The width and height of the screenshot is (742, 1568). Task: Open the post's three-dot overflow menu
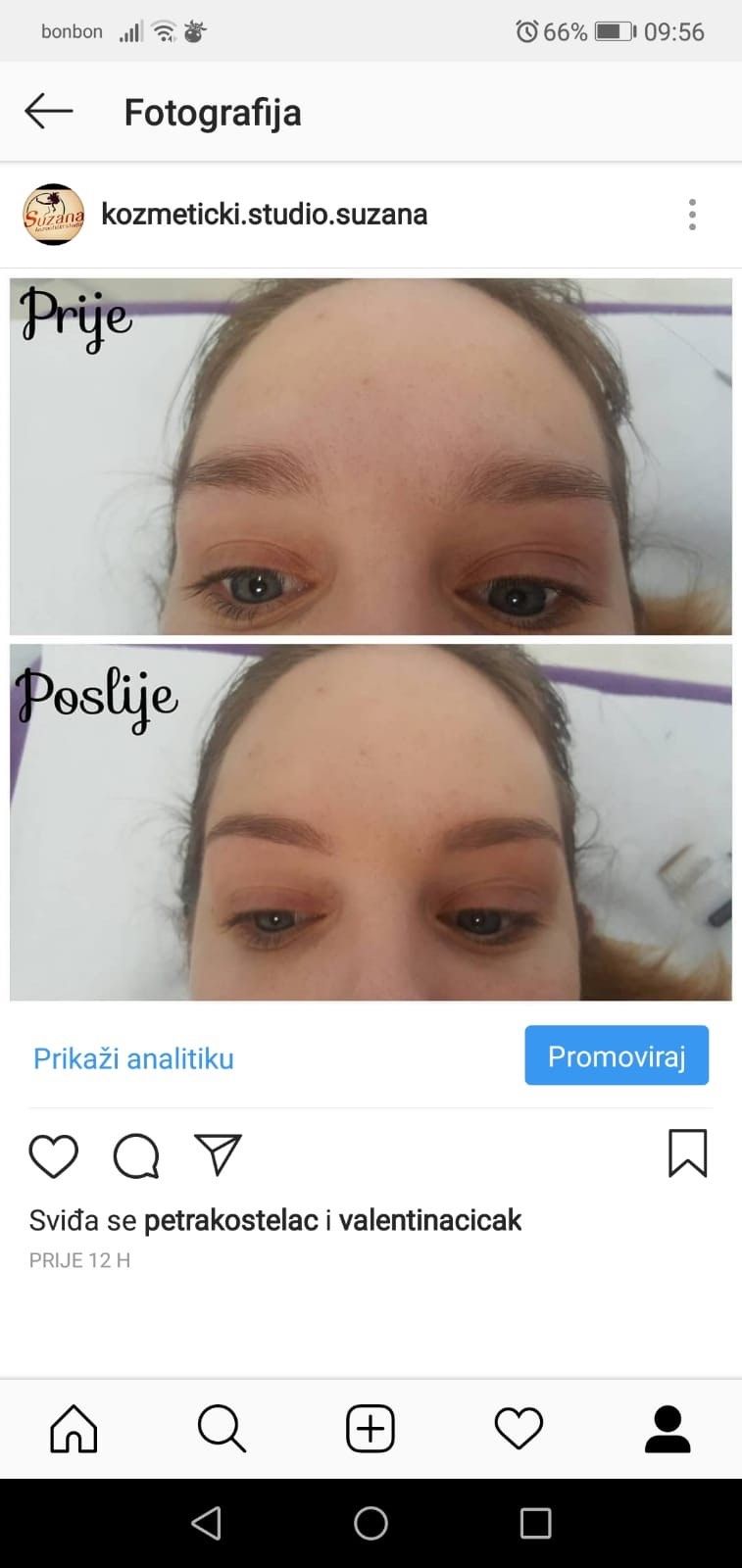pyautogui.click(x=692, y=215)
